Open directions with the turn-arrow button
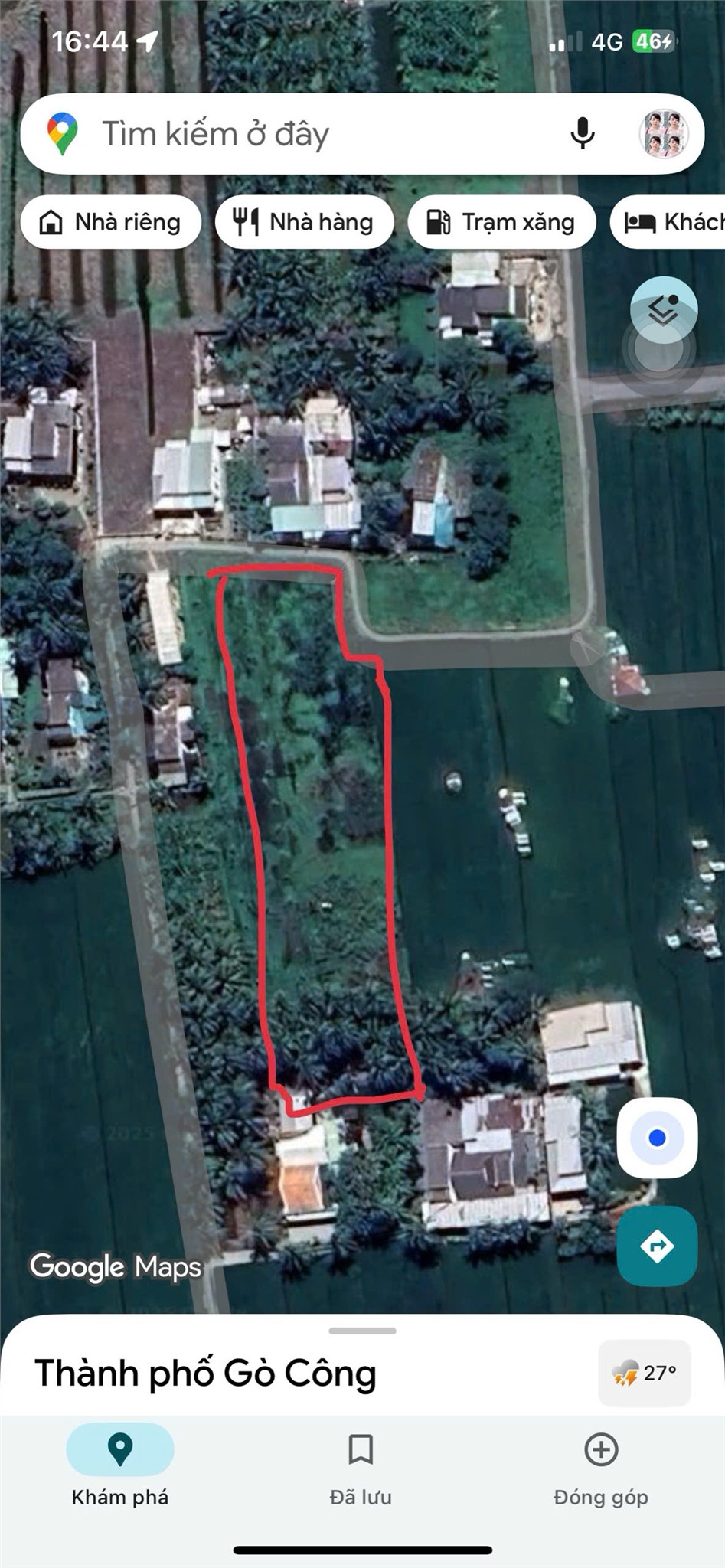The width and height of the screenshot is (725, 1568). tap(657, 1246)
